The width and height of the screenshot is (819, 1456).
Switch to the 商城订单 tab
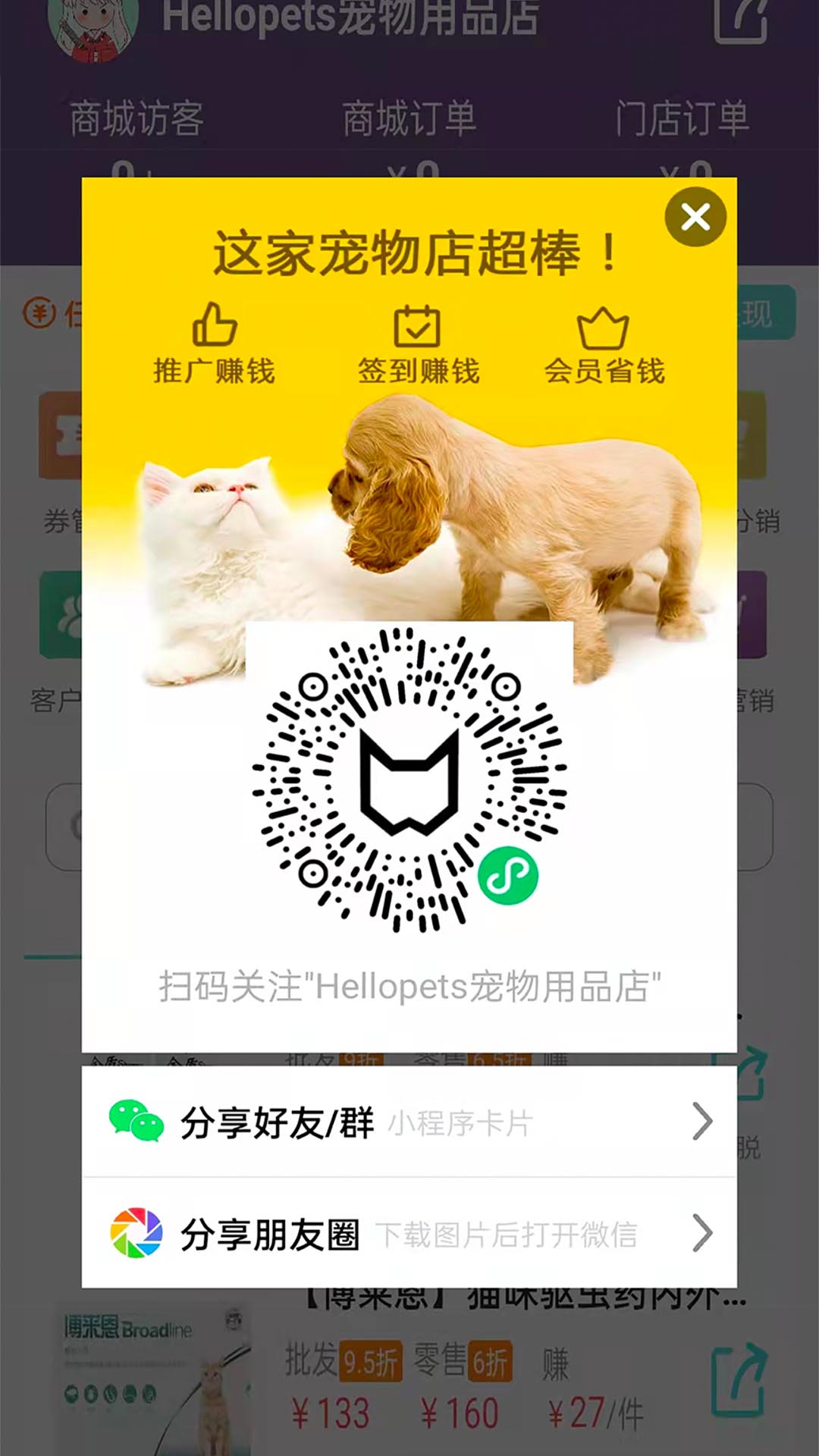(x=408, y=118)
